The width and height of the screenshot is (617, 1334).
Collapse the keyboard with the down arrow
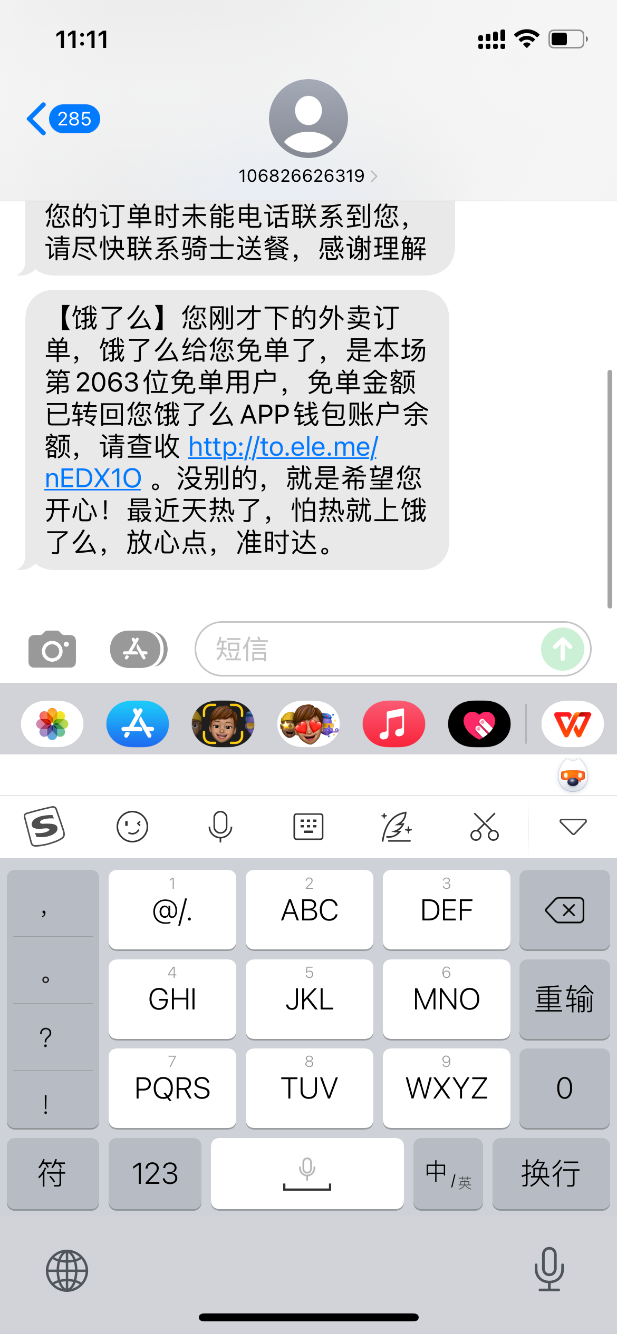pos(573,826)
